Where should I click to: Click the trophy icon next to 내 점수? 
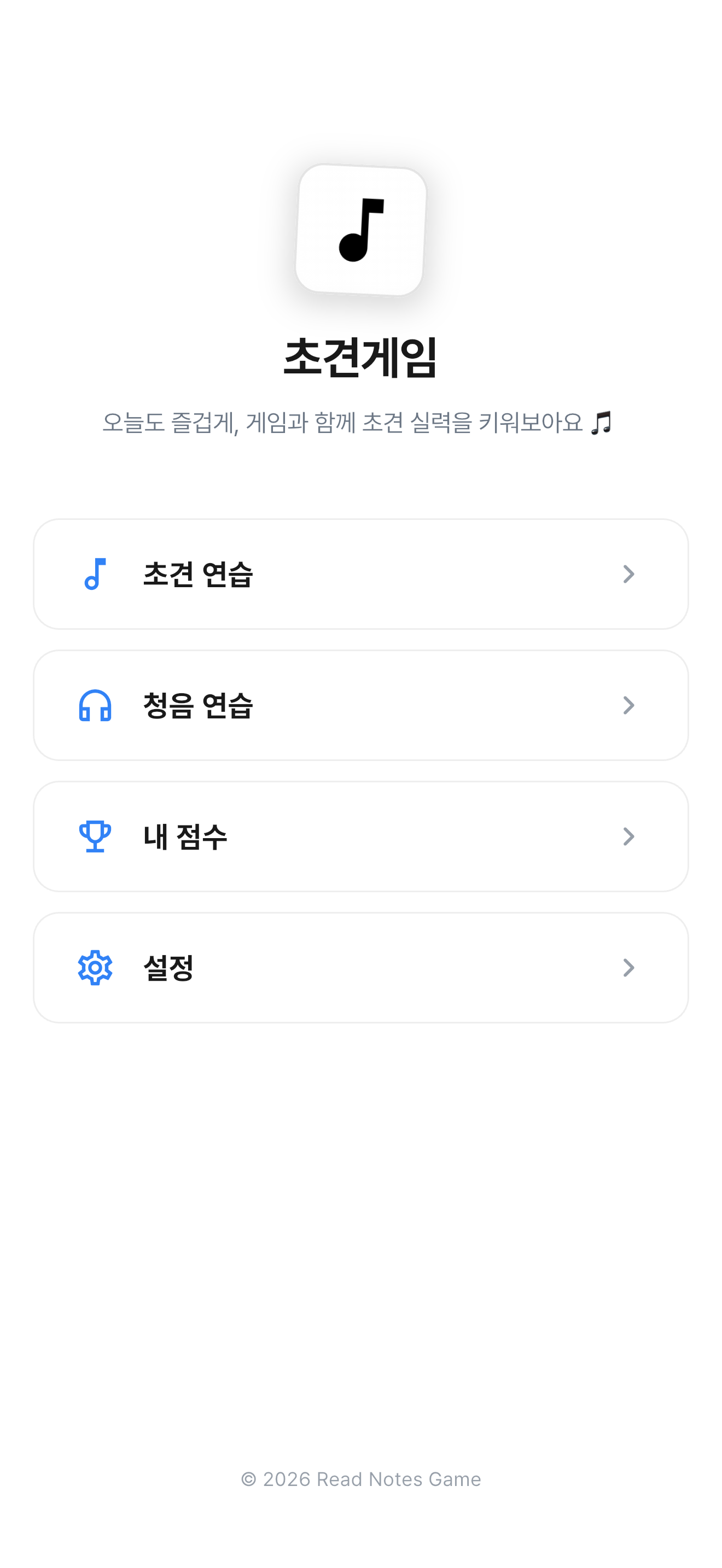pyautogui.click(x=96, y=837)
